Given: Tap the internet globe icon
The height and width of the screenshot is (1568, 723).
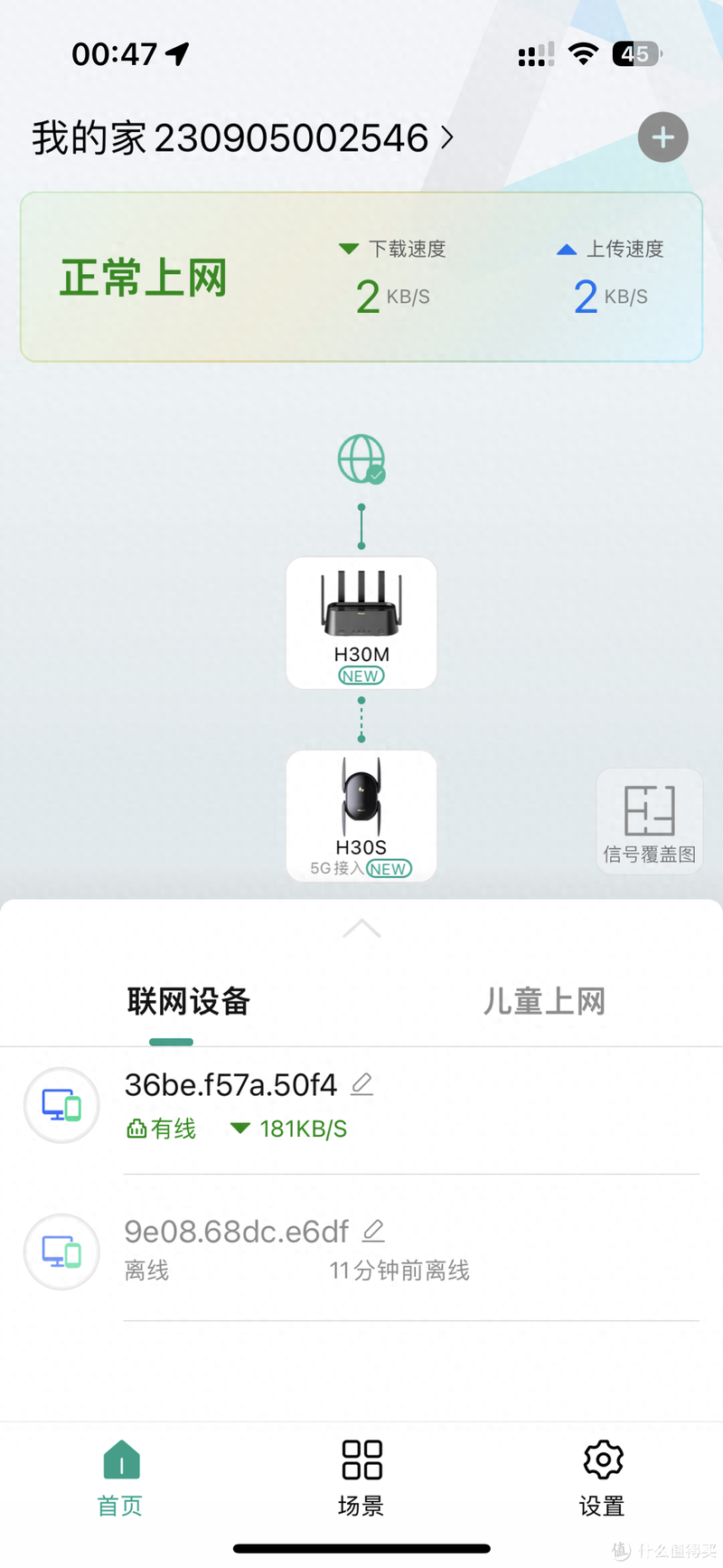Looking at the screenshot, I should coord(361,459).
